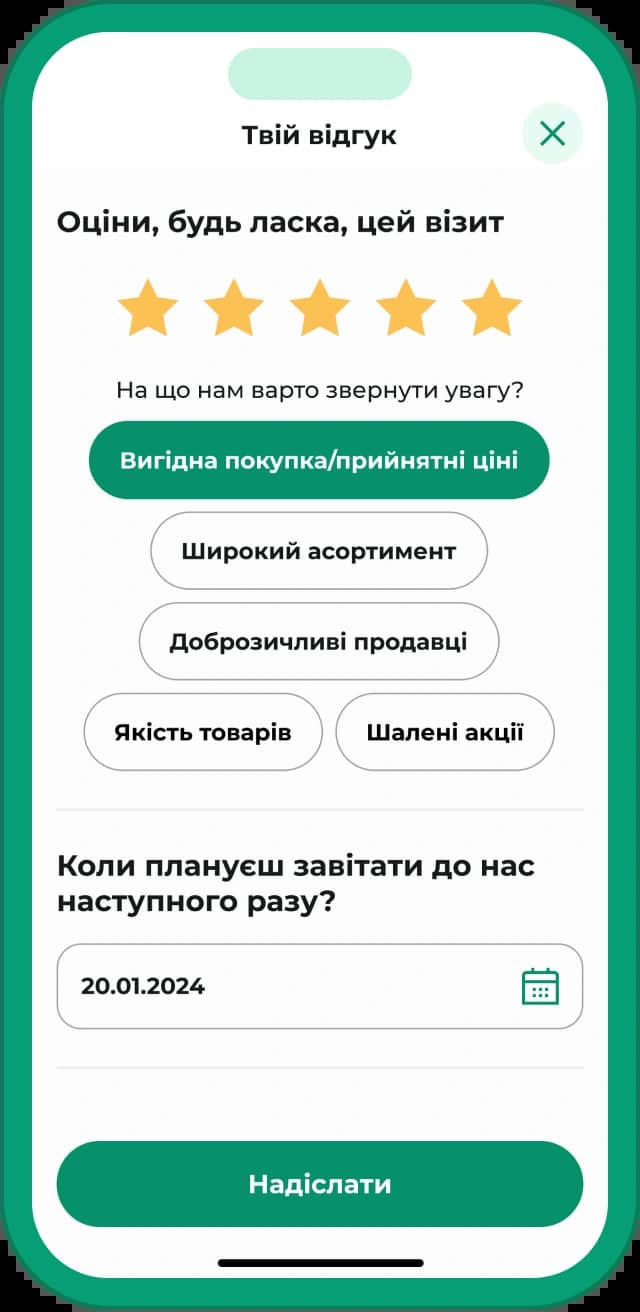Viewport: 640px width, 1312px height.
Task: Pick the Якість товарів chip
Action: pos(203,732)
